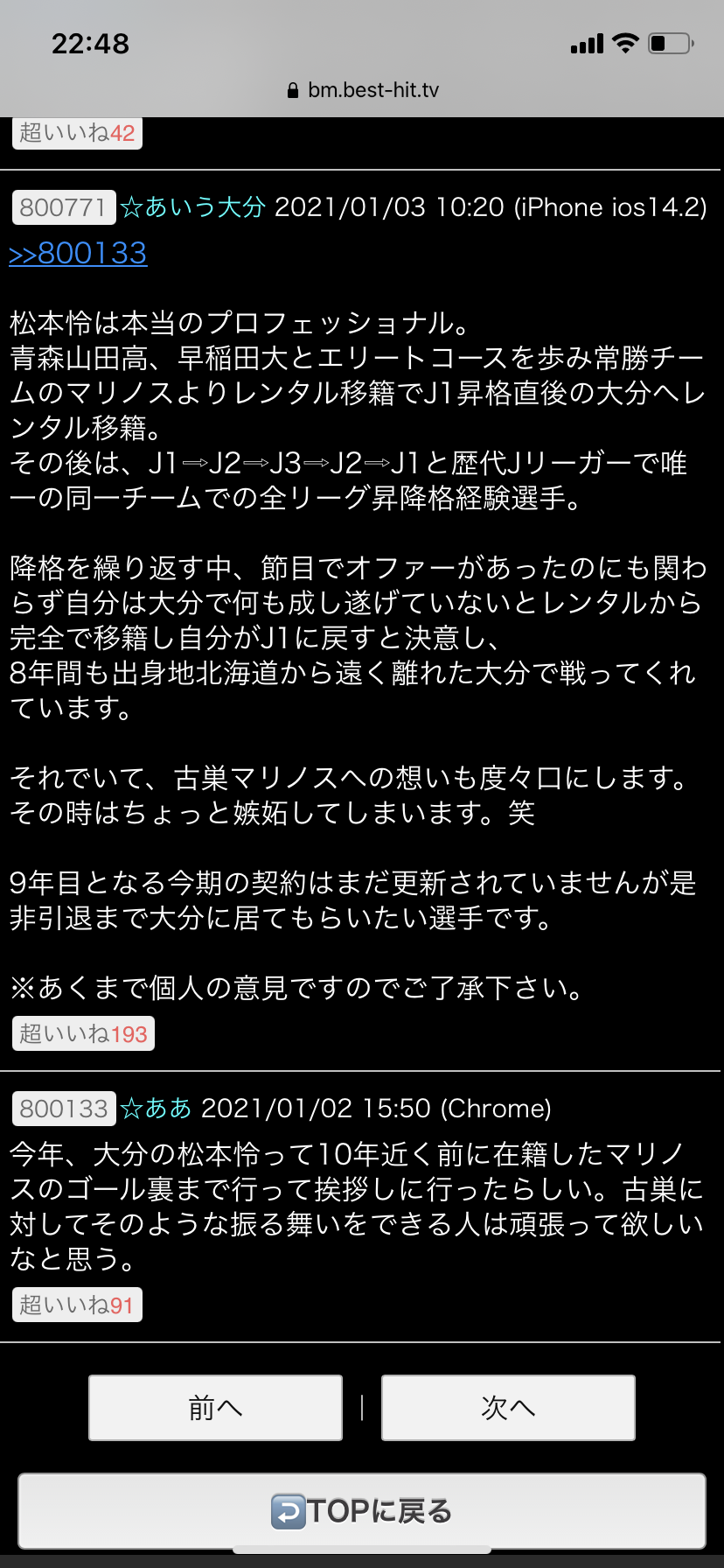Go to next page with 次へ
This screenshot has width=724, height=1568.
click(x=508, y=1408)
